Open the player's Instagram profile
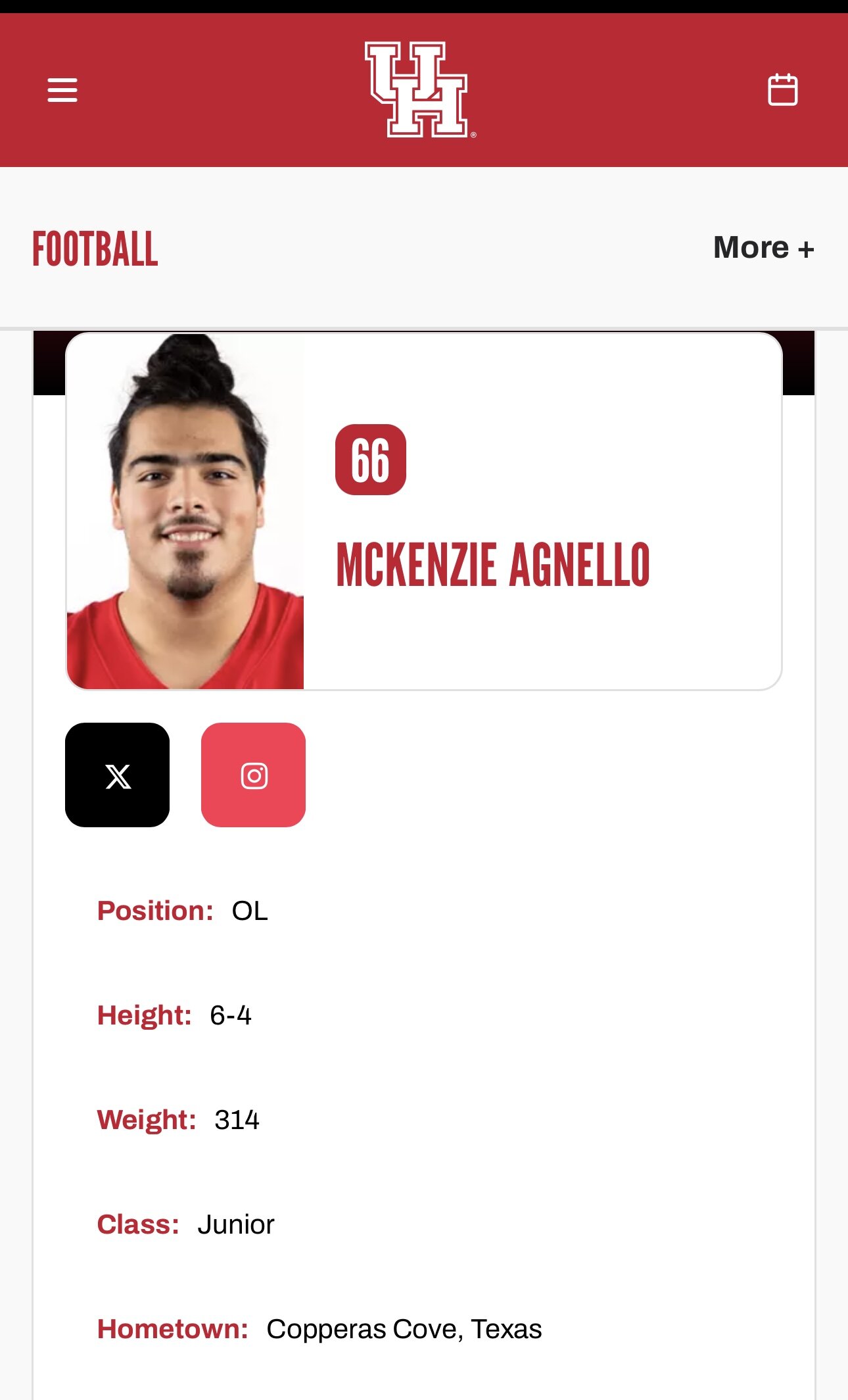 coord(254,775)
